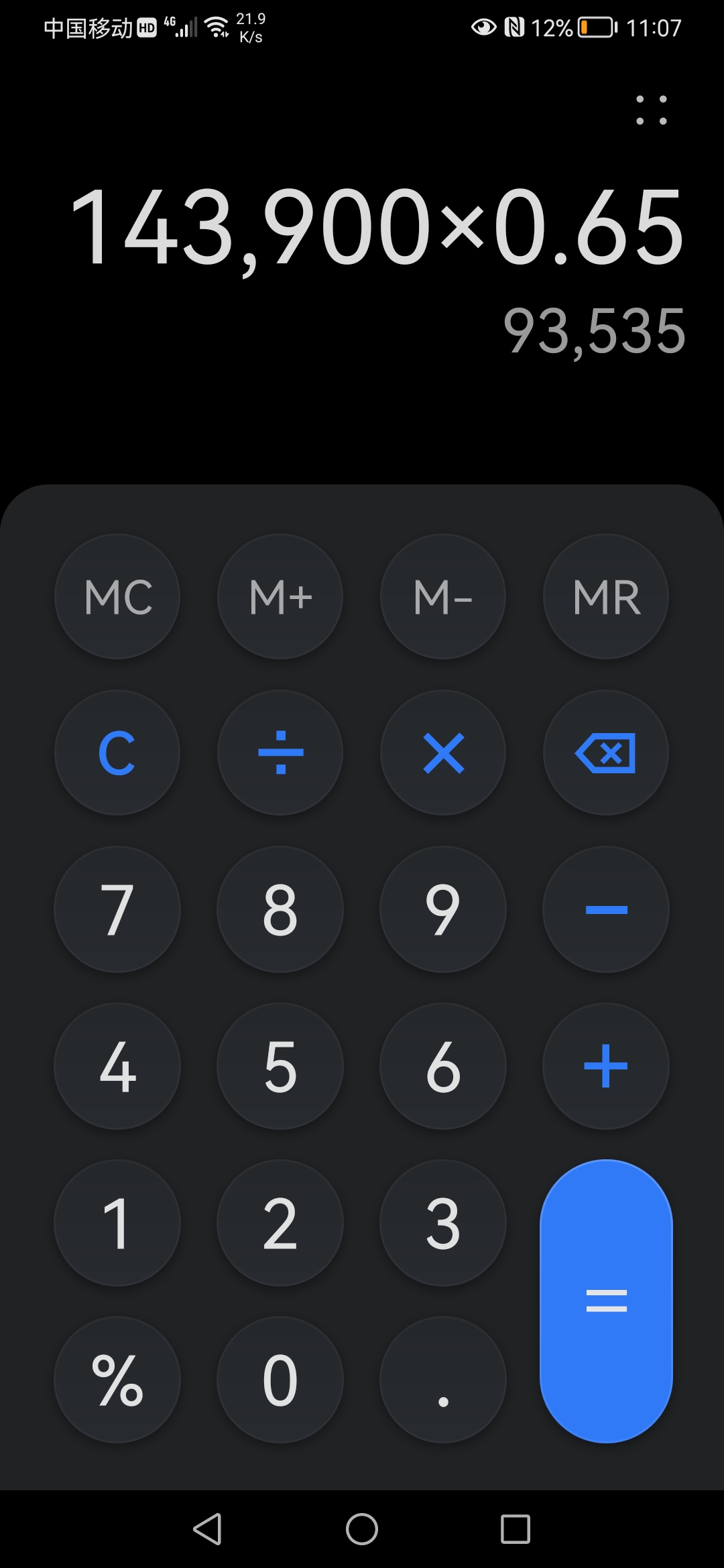
Task: Enter digit 1
Action: tap(117, 1223)
